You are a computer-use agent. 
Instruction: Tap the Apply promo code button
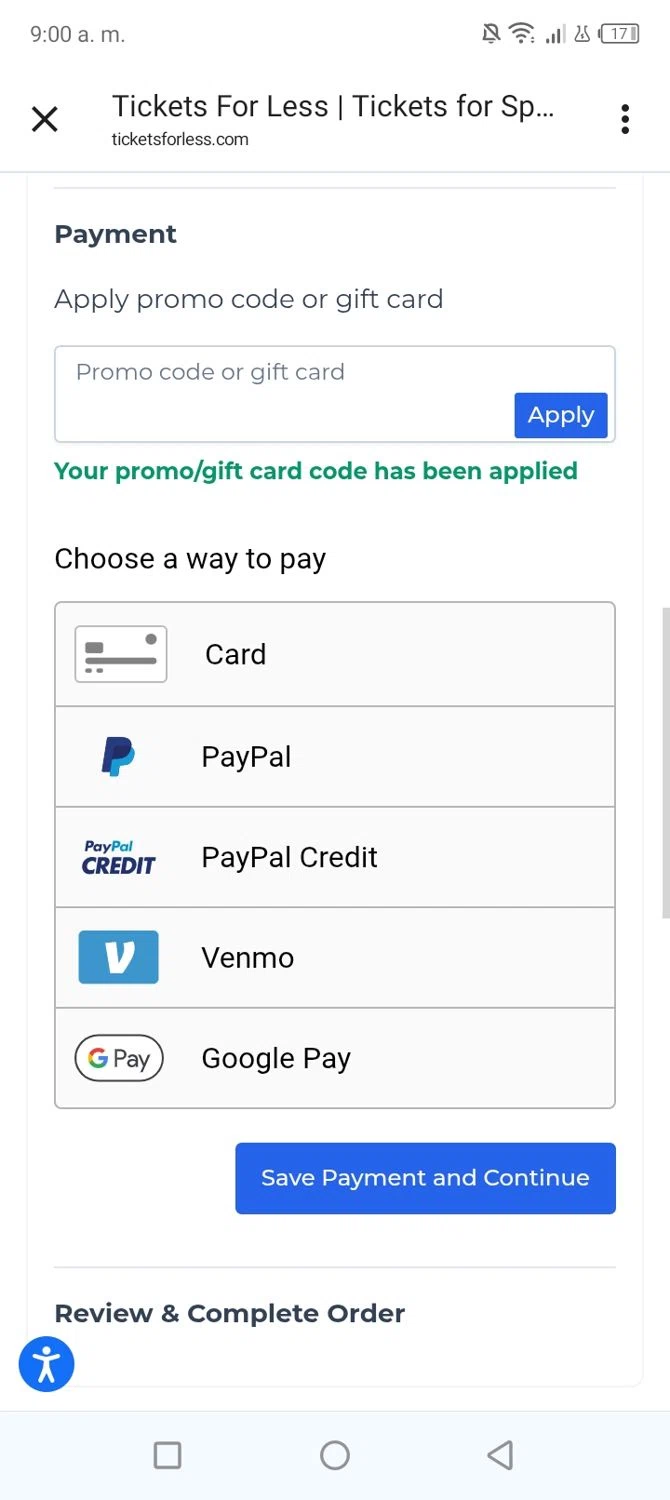[560, 415]
